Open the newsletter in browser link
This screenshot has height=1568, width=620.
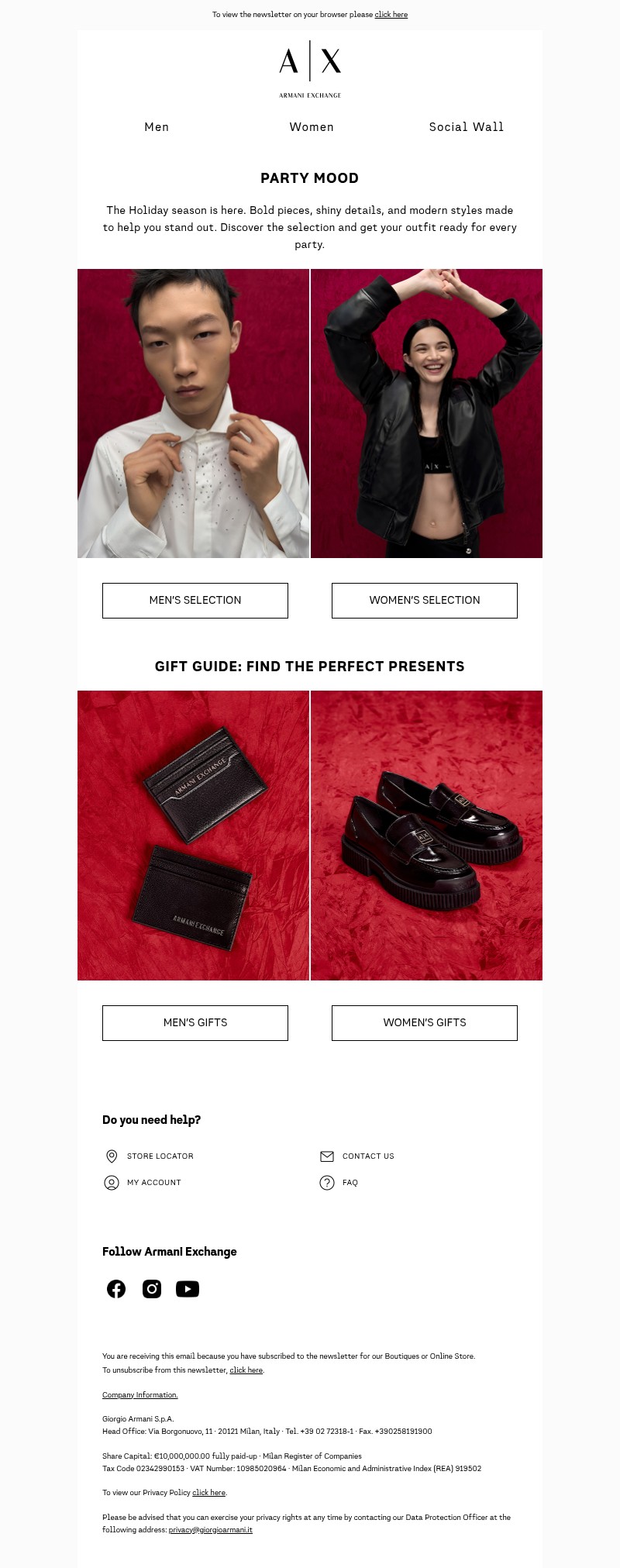(x=391, y=15)
